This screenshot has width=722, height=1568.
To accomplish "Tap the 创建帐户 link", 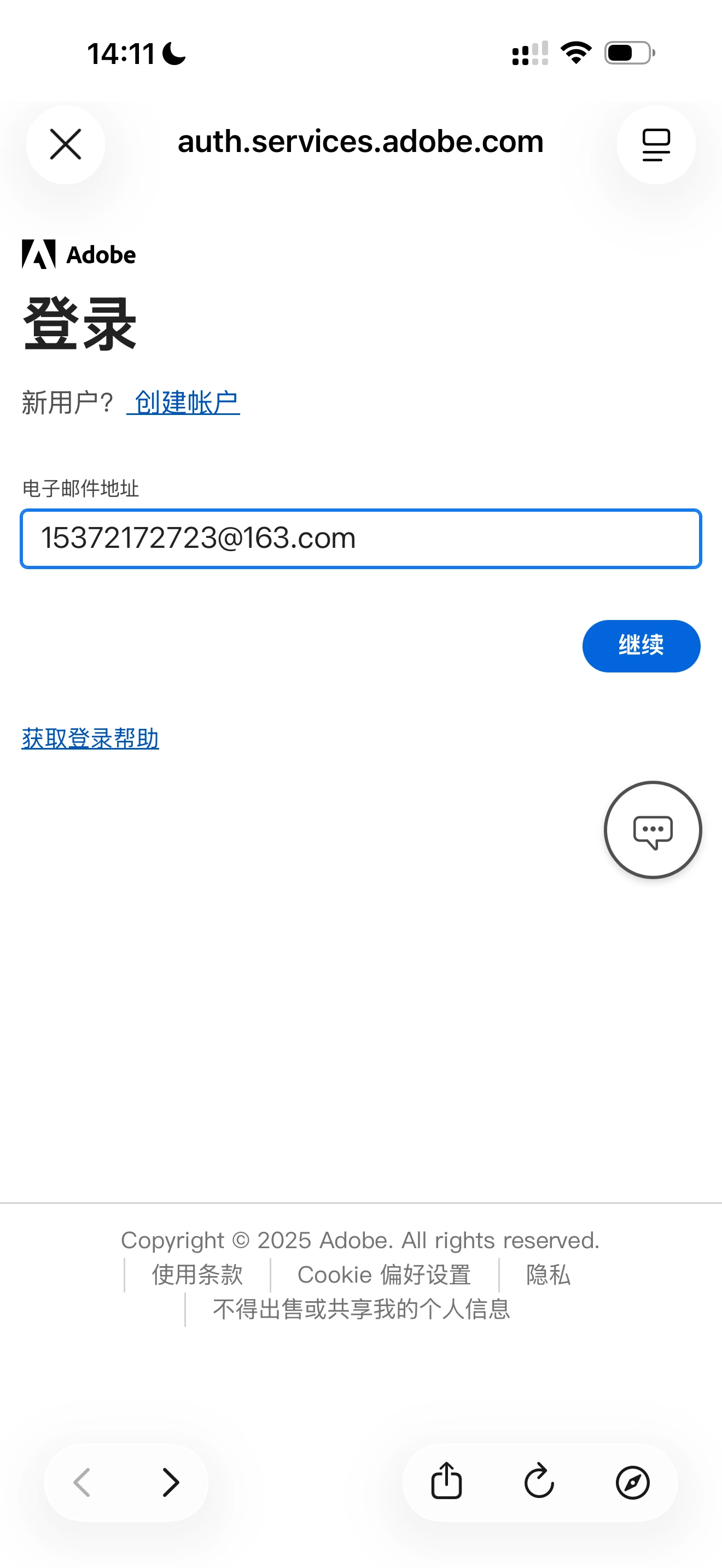I will (x=185, y=403).
